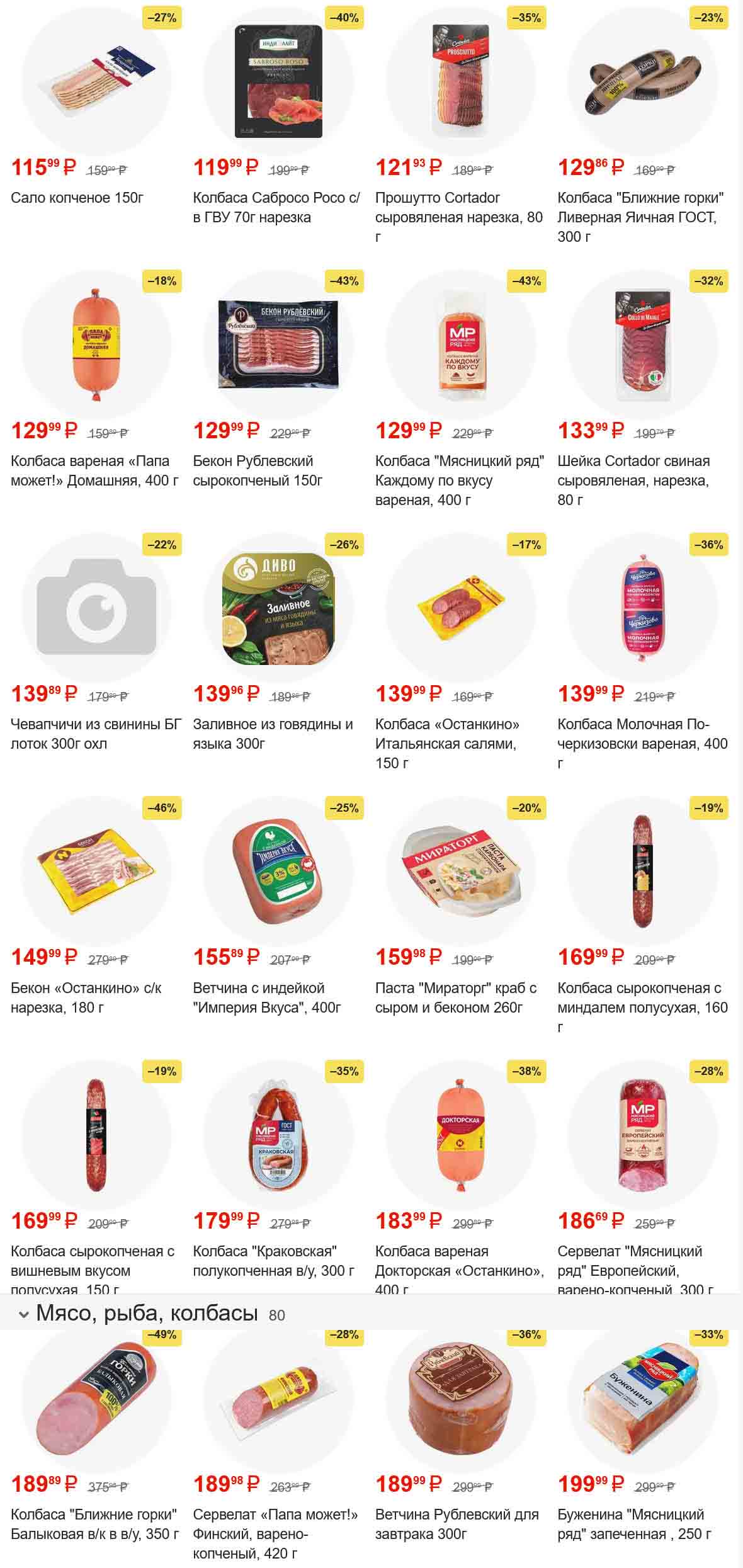Viewport: 743px width, 1568px height.
Task: Open Бекон Останкино с/к нарезка 180 г
Action: click(x=86, y=997)
